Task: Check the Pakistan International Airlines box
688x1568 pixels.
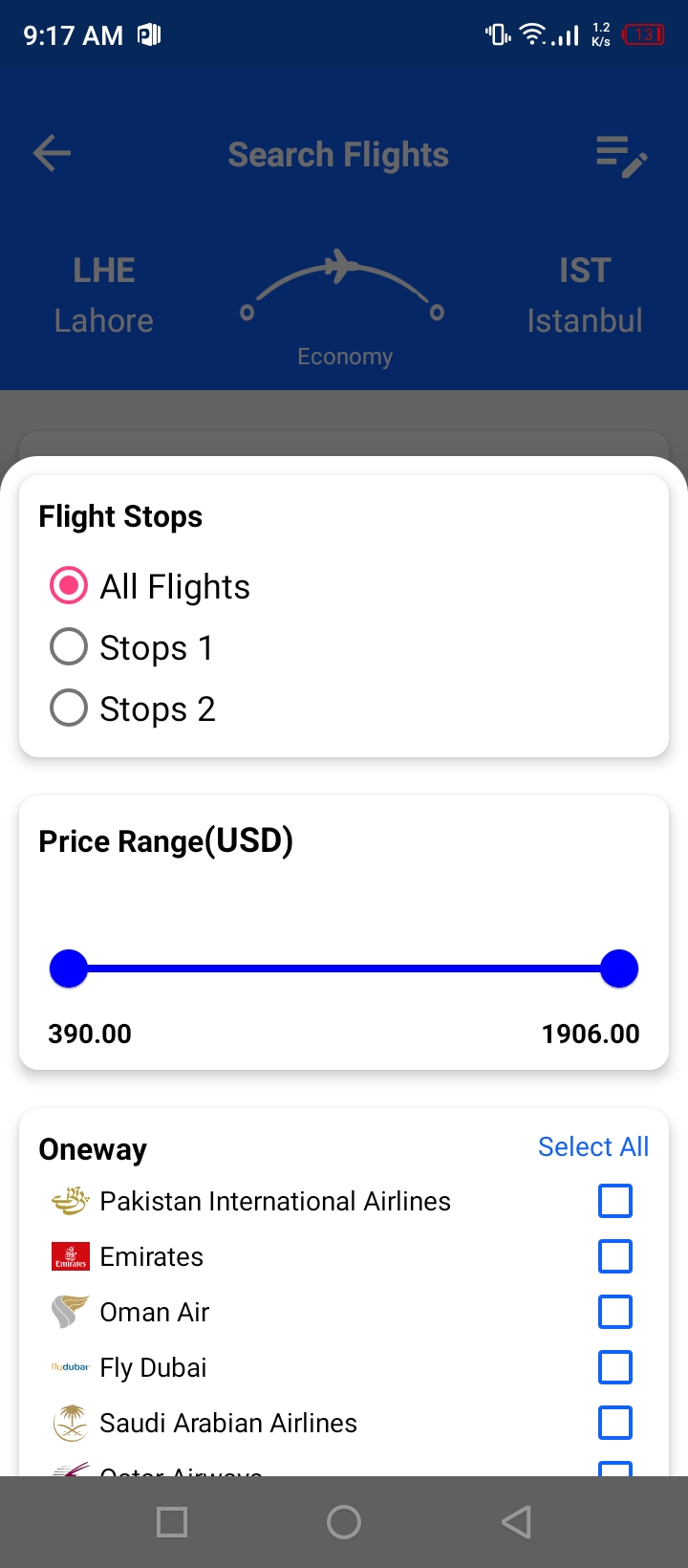Action: coord(615,1201)
